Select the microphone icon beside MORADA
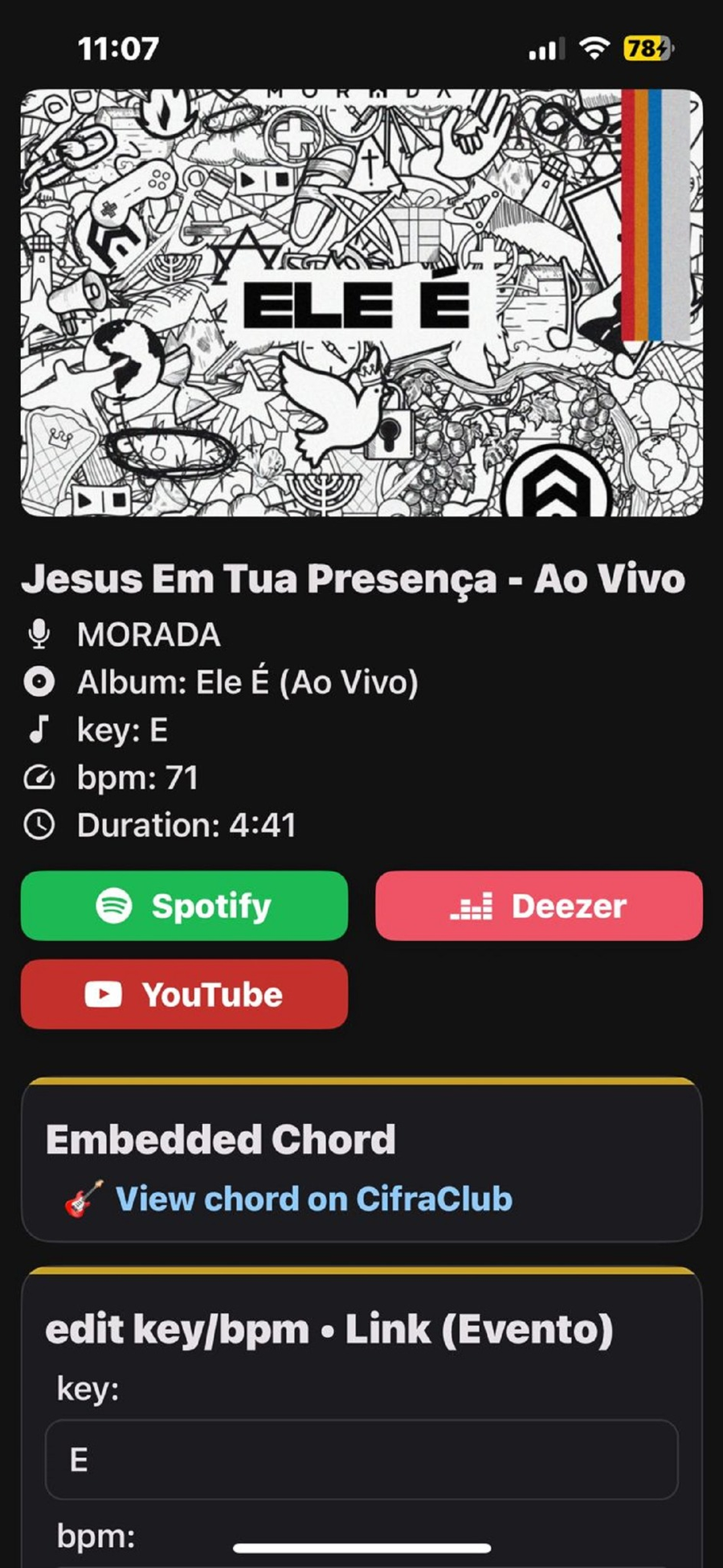The width and height of the screenshot is (723, 1568). click(x=39, y=634)
